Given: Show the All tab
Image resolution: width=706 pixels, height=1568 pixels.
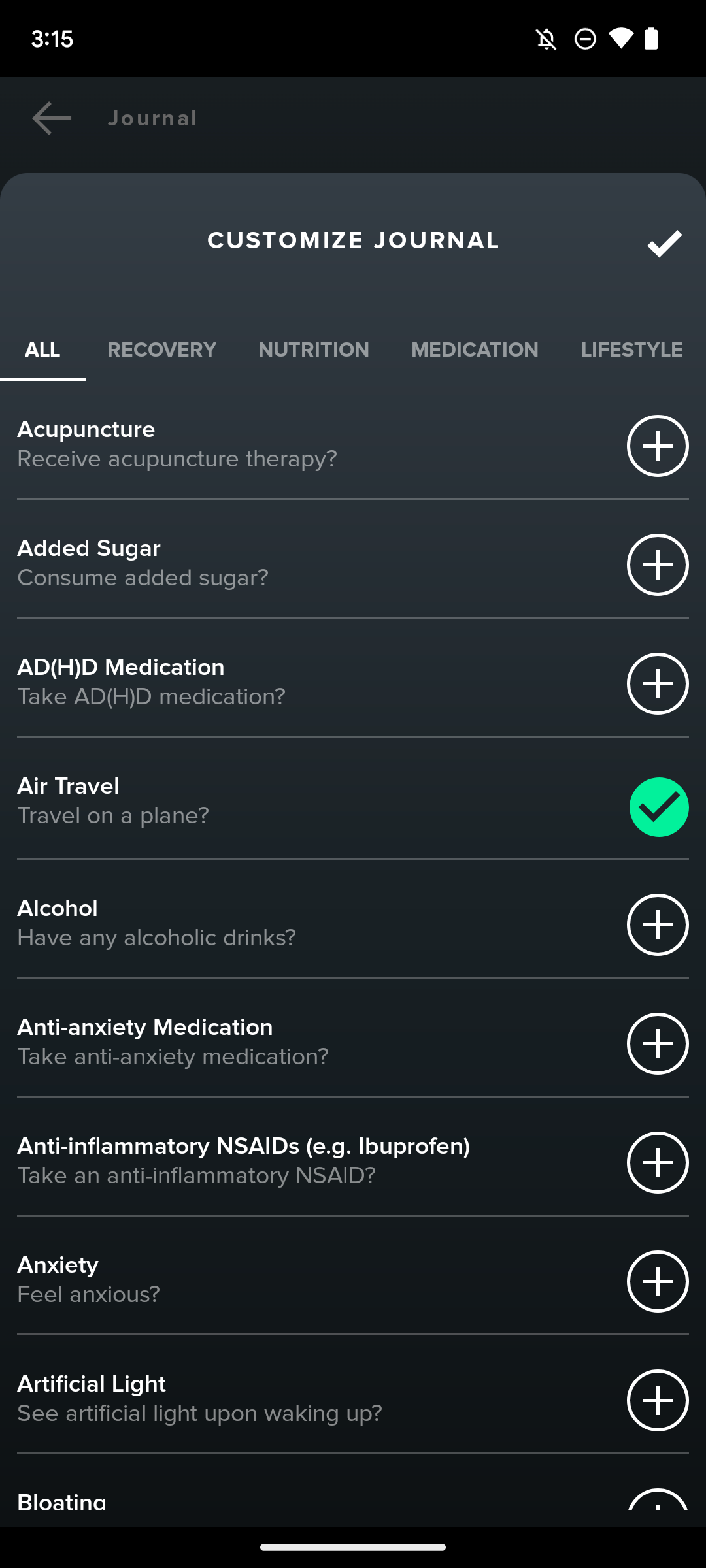Looking at the screenshot, I should pyautogui.click(x=42, y=350).
